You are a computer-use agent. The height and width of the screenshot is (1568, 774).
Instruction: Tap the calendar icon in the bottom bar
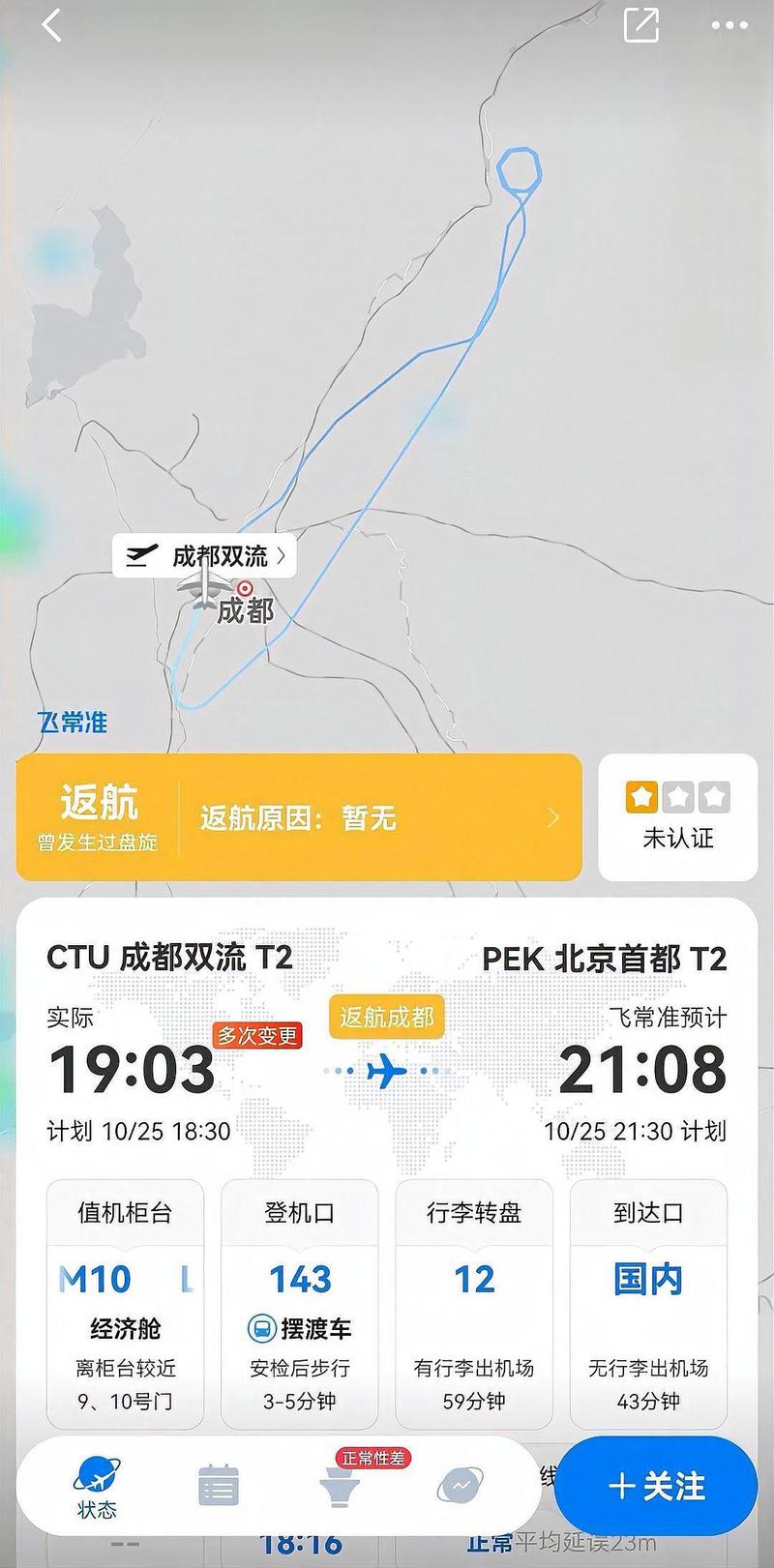(220, 1483)
